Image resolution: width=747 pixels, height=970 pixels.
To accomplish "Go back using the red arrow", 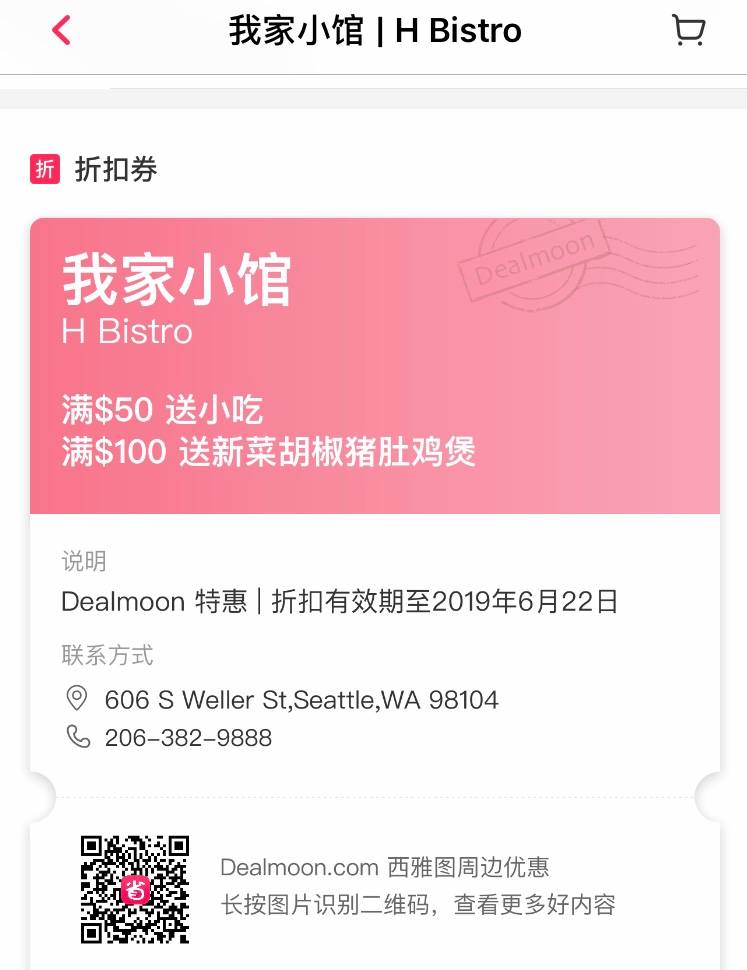I will (62, 30).
